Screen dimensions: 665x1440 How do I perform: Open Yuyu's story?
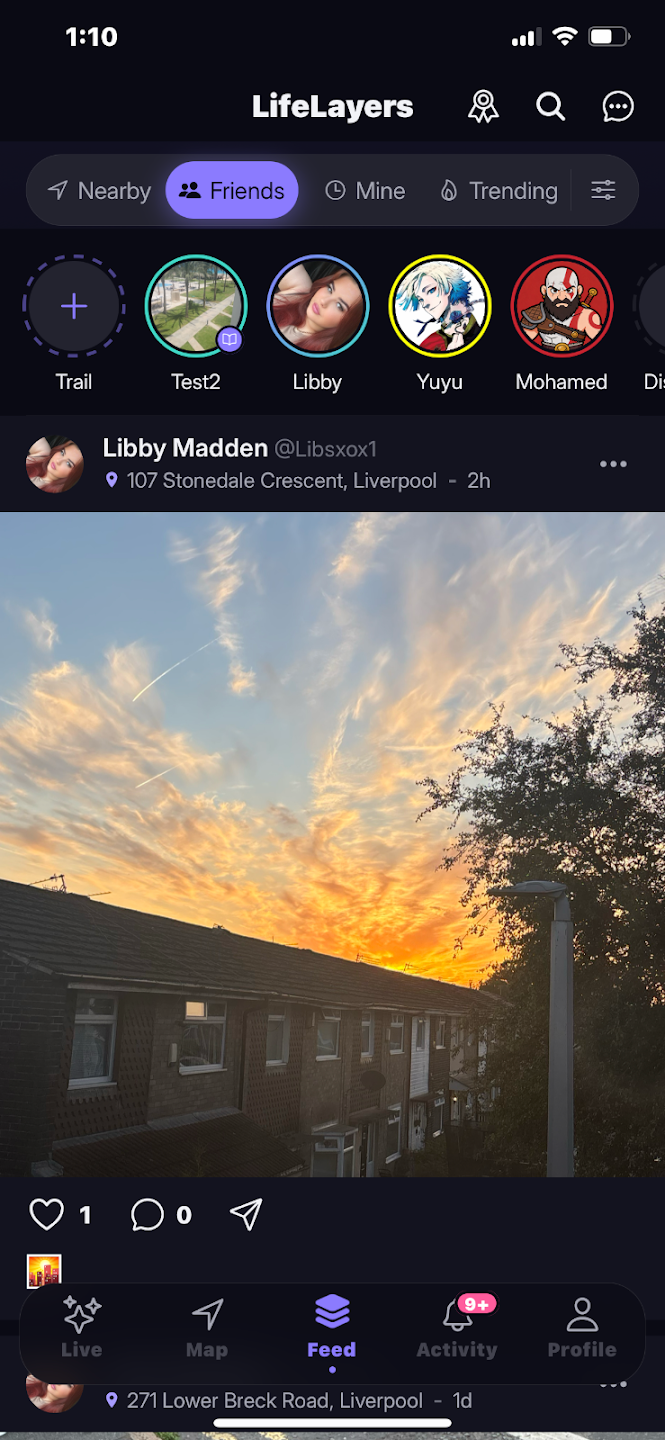click(440, 306)
